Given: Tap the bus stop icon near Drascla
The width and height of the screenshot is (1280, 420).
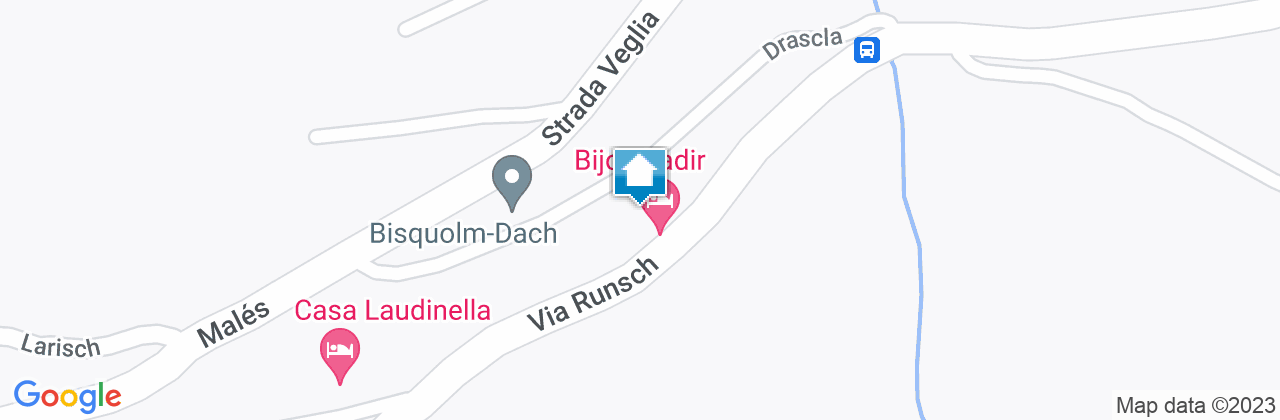Looking at the screenshot, I should point(867,49).
